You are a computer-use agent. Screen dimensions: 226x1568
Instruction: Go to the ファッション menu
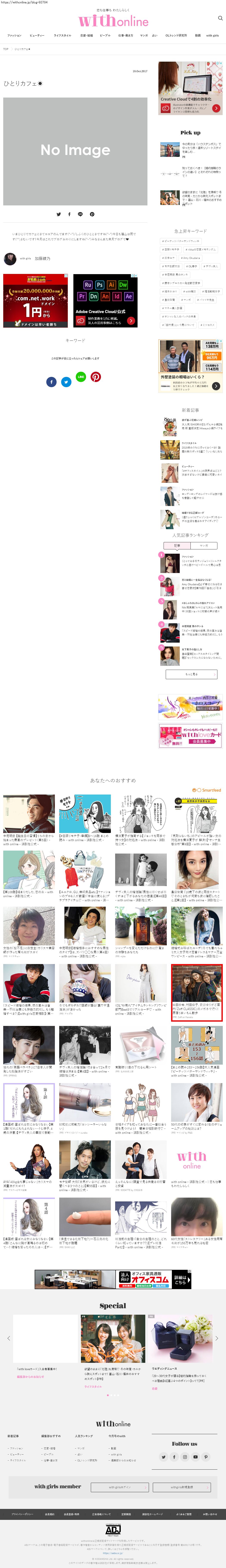point(14,35)
